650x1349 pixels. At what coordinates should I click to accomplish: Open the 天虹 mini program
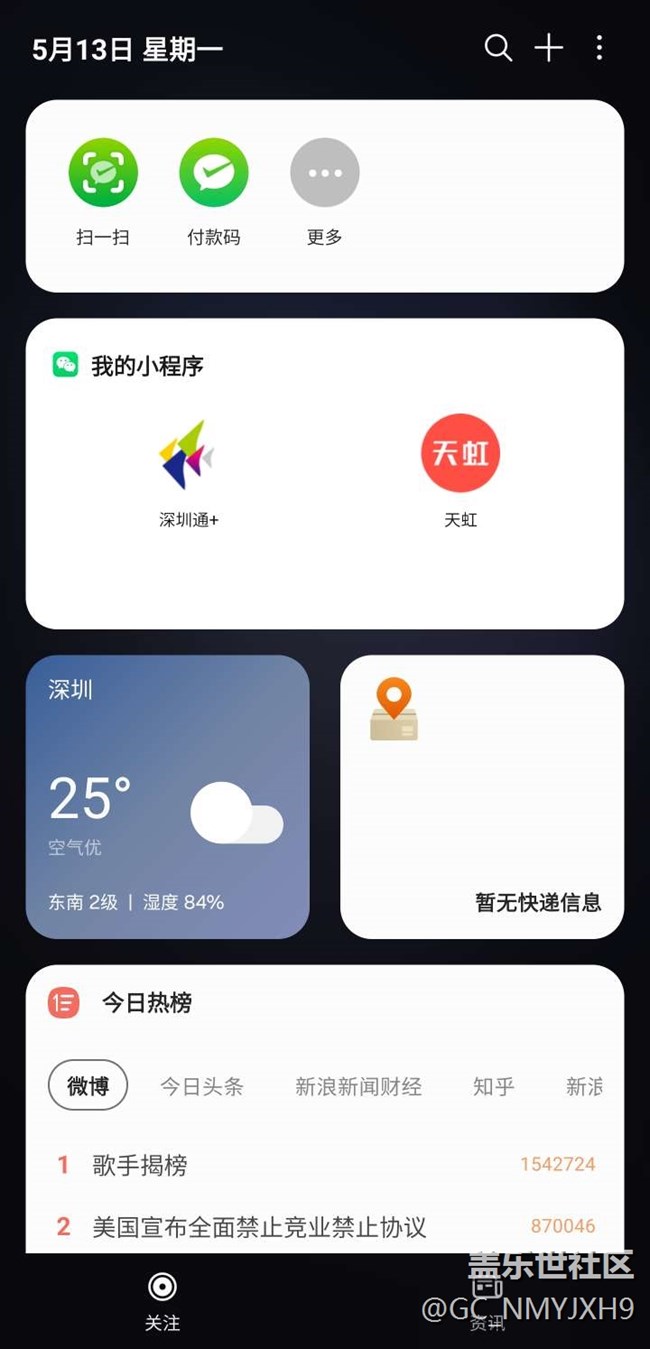[460, 472]
